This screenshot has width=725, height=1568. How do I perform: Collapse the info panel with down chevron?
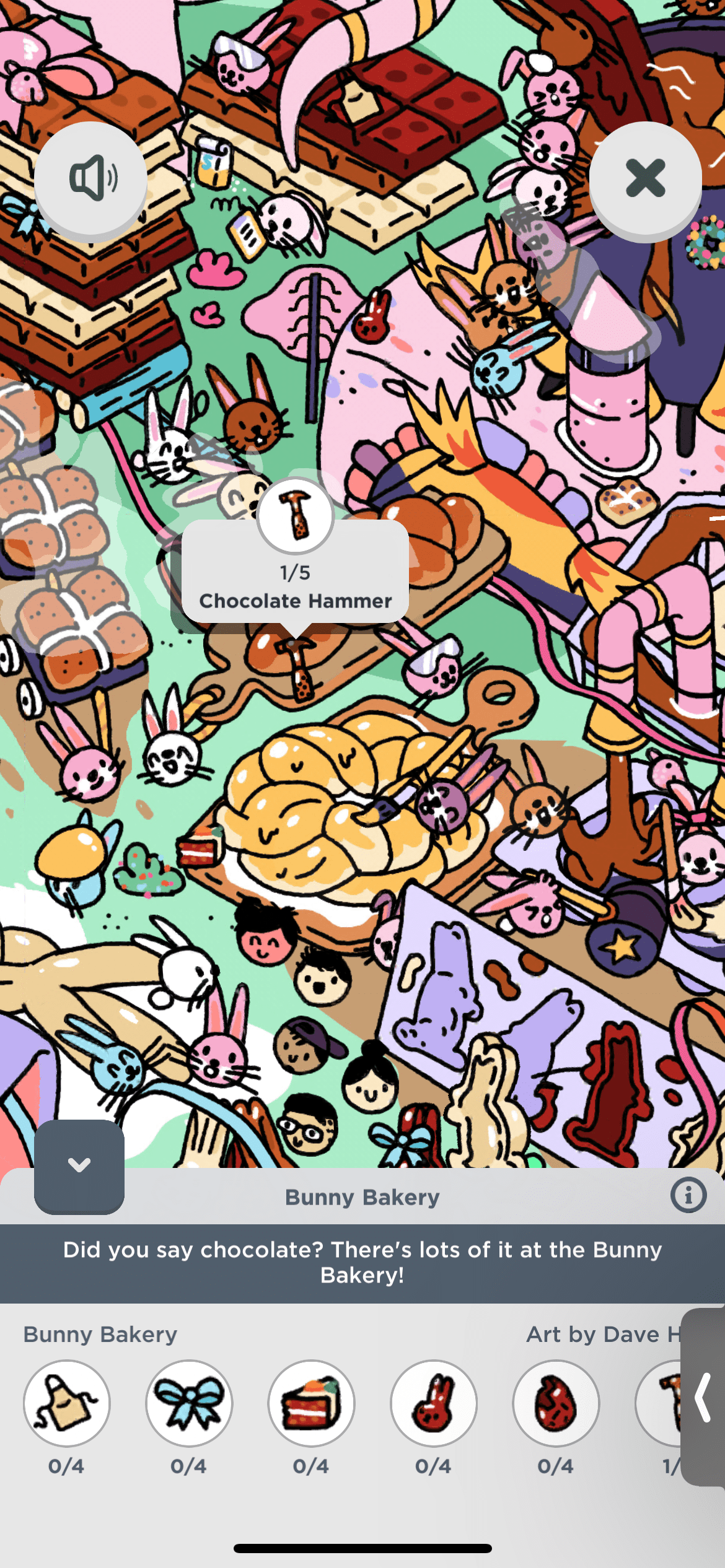(79, 1165)
